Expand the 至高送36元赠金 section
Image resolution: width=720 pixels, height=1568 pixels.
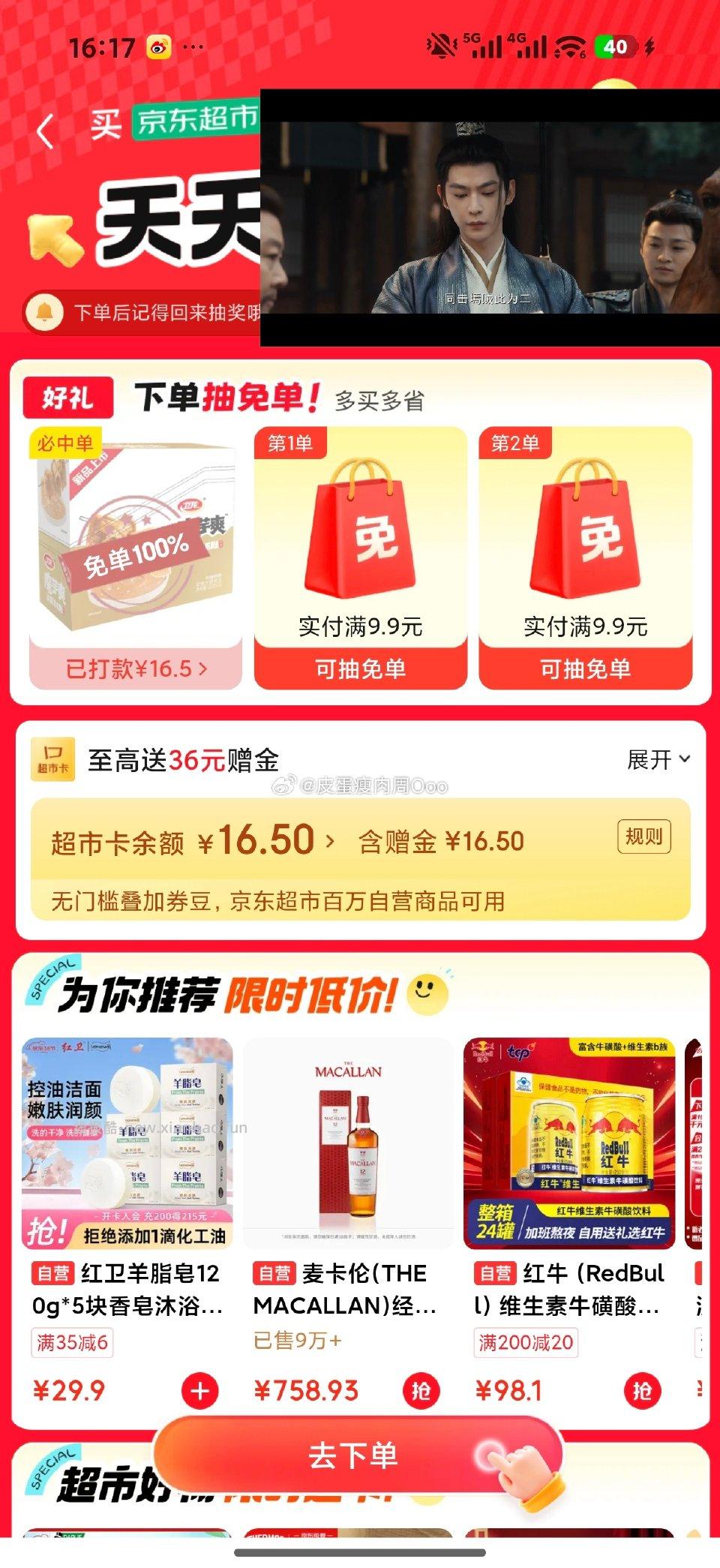click(658, 760)
